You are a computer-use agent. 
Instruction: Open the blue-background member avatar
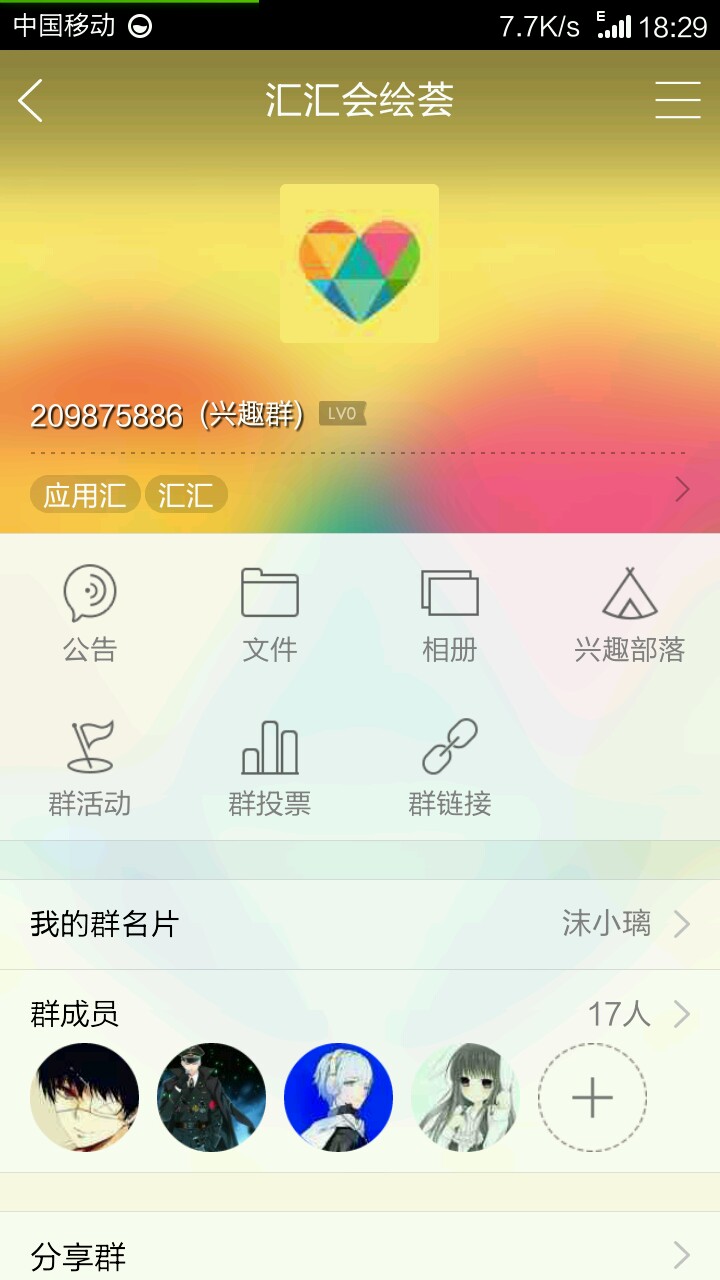[338, 1098]
